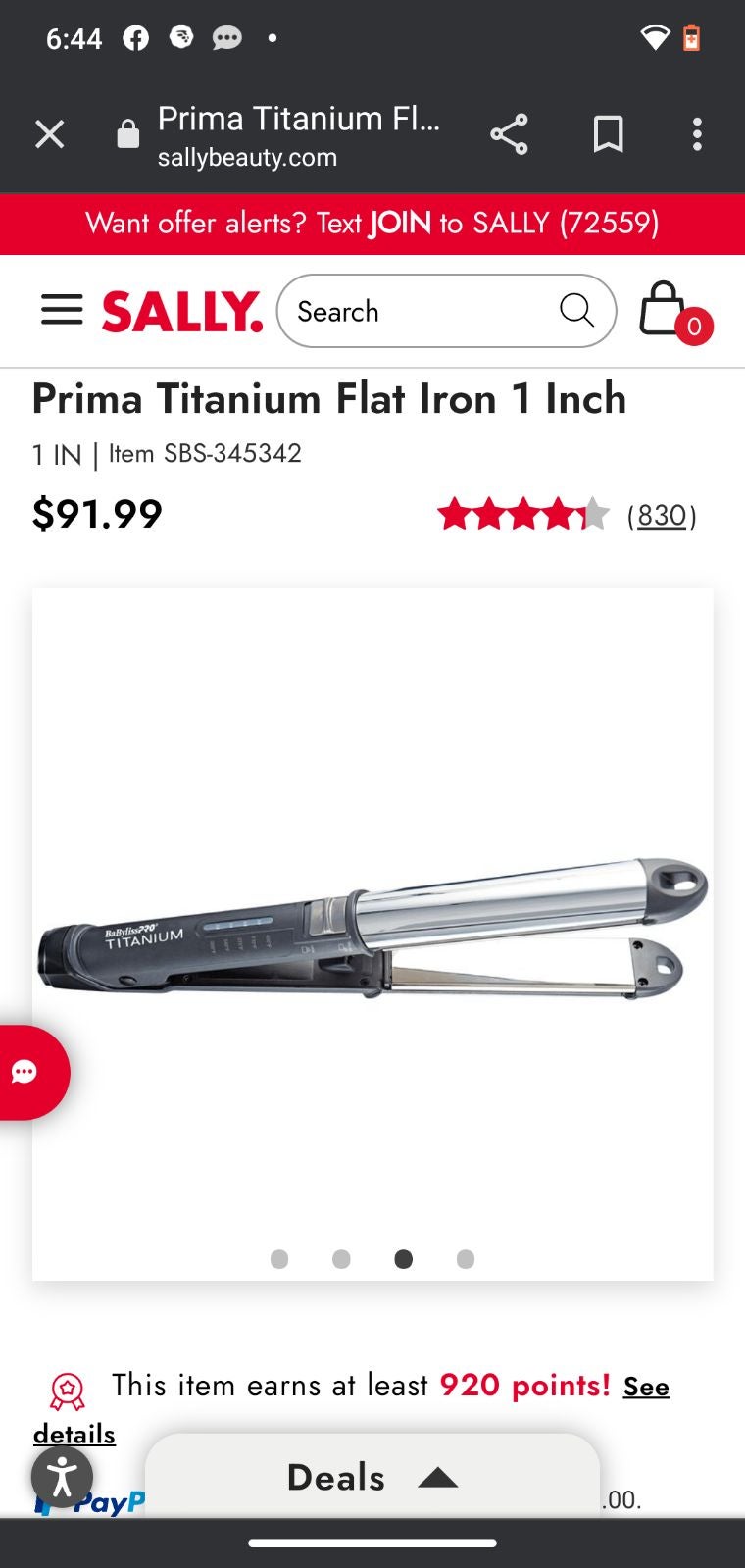
Task: Close the browser tab
Action: (x=49, y=134)
